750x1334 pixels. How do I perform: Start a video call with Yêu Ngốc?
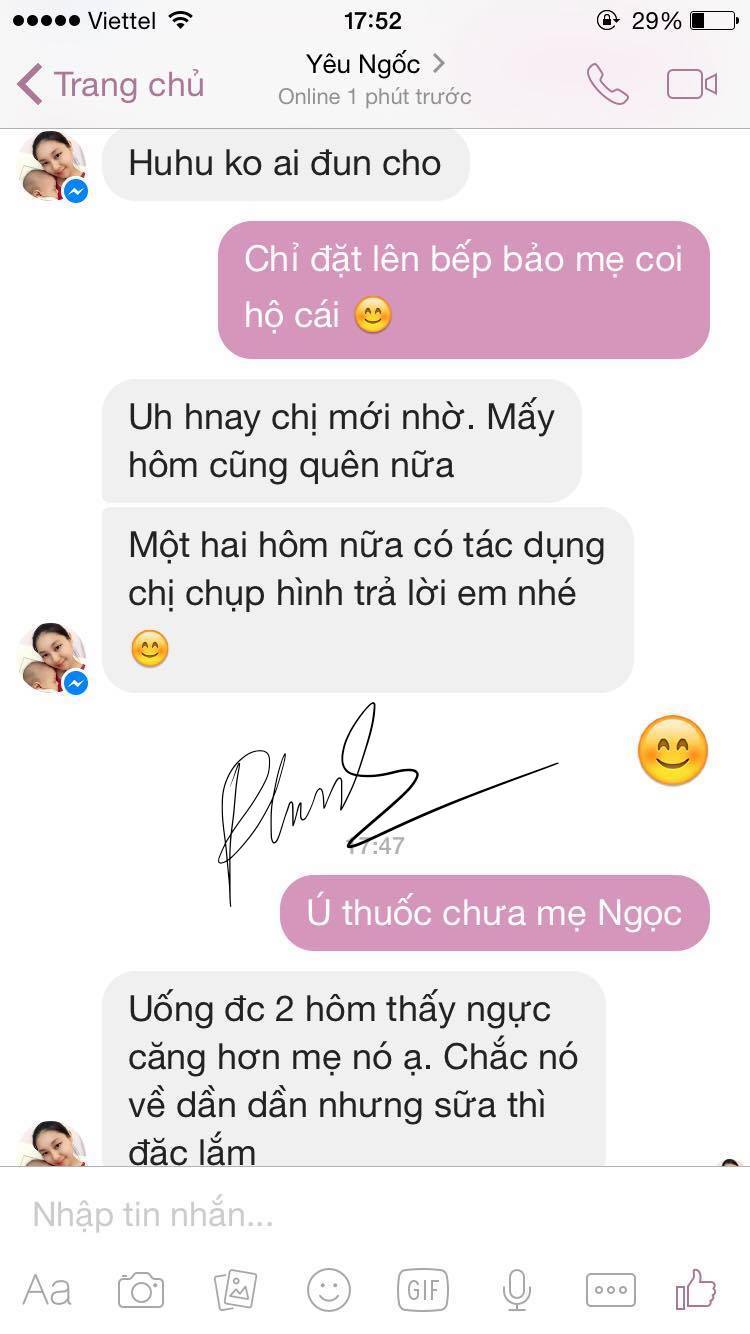[x=692, y=85]
